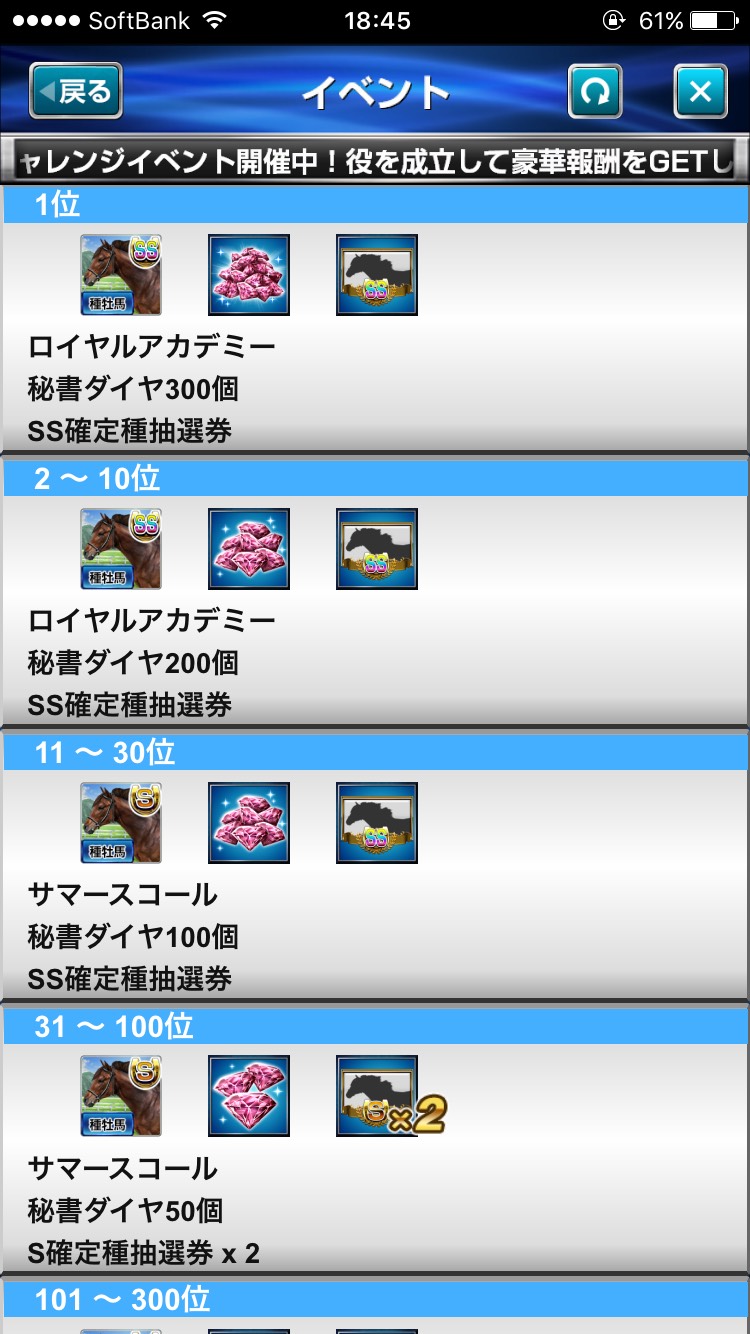This screenshot has width=750, height=1334.
Task: Refresh the event page
Action: (595, 92)
